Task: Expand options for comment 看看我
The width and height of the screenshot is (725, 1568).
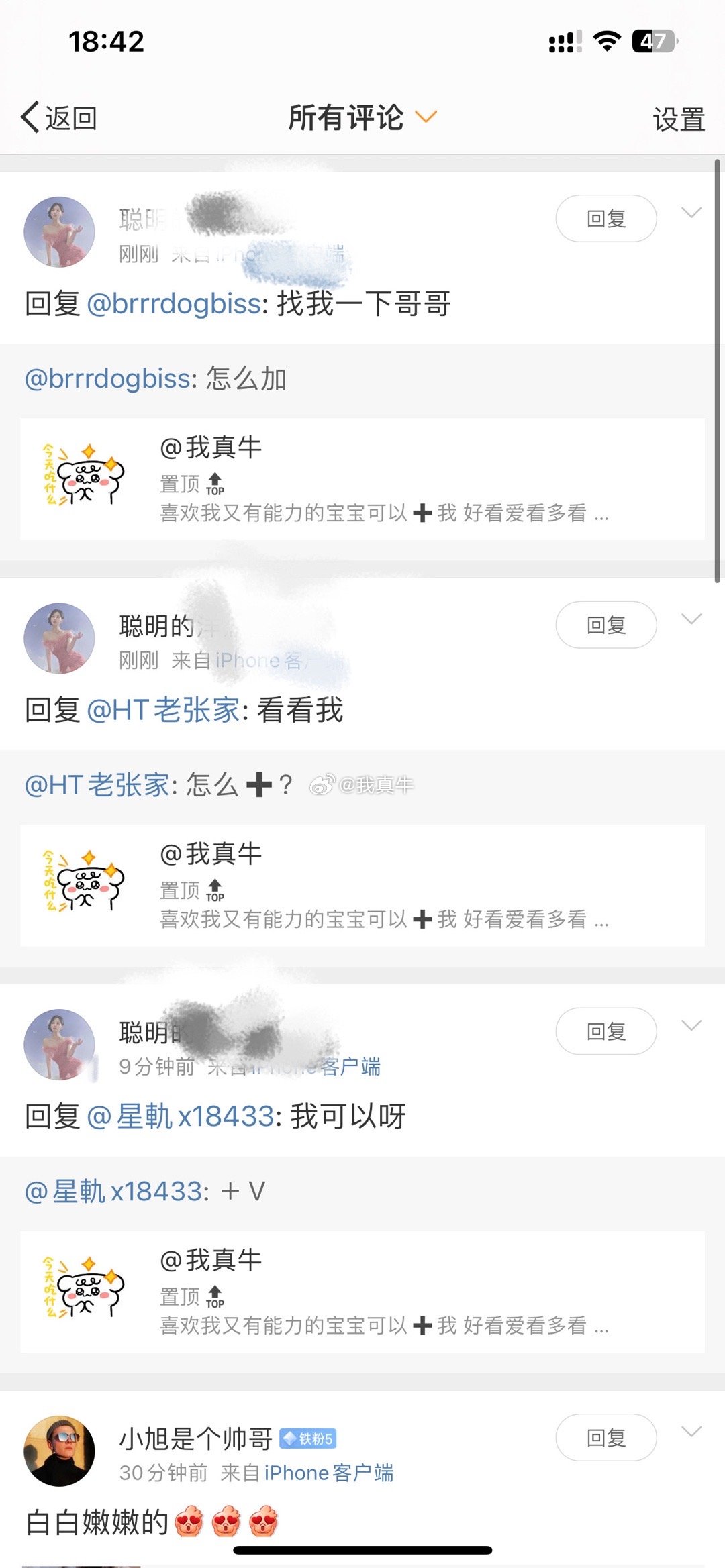Action: (691, 619)
